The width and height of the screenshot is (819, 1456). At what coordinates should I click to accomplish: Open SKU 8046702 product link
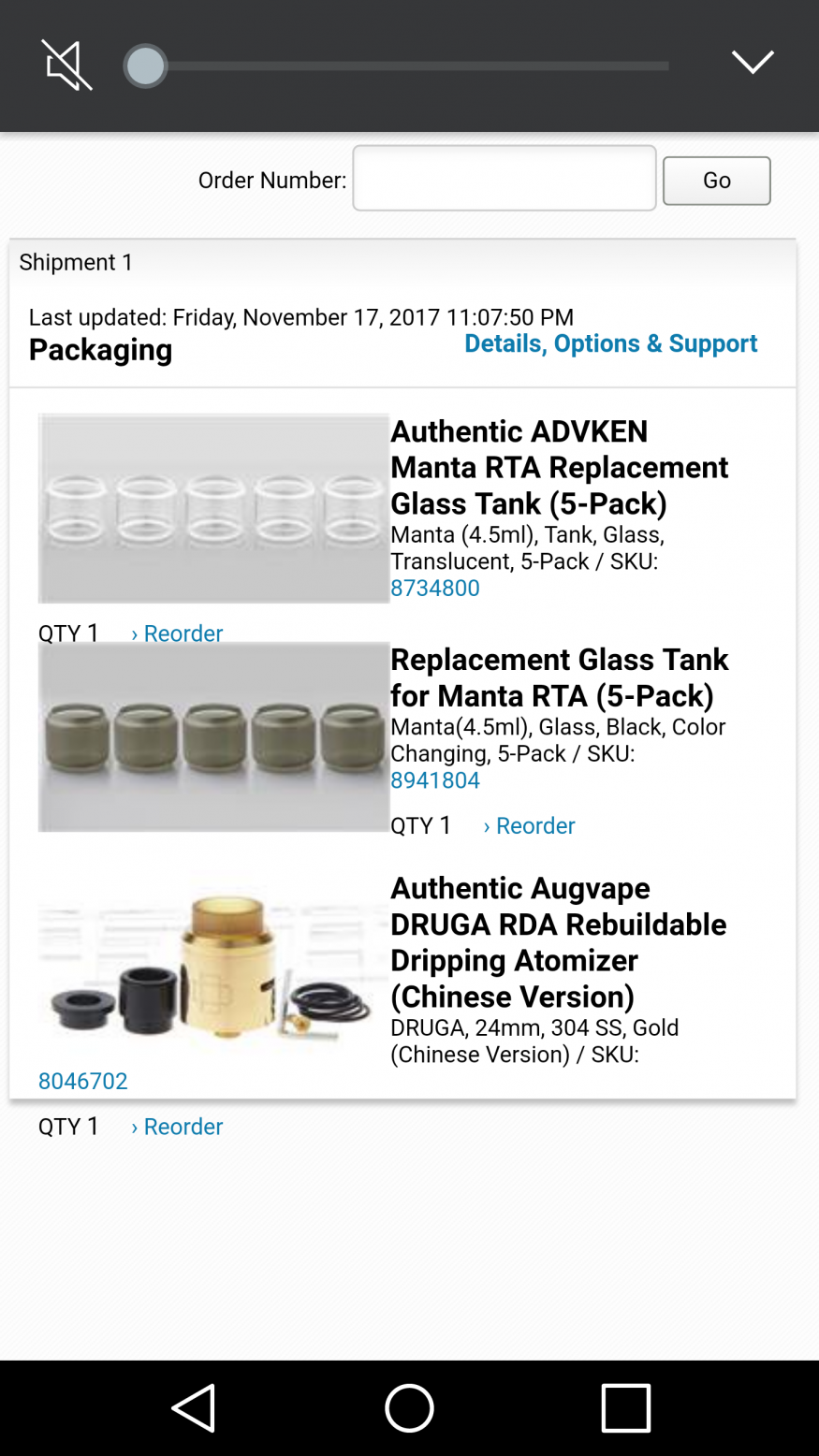(x=83, y=1081)
